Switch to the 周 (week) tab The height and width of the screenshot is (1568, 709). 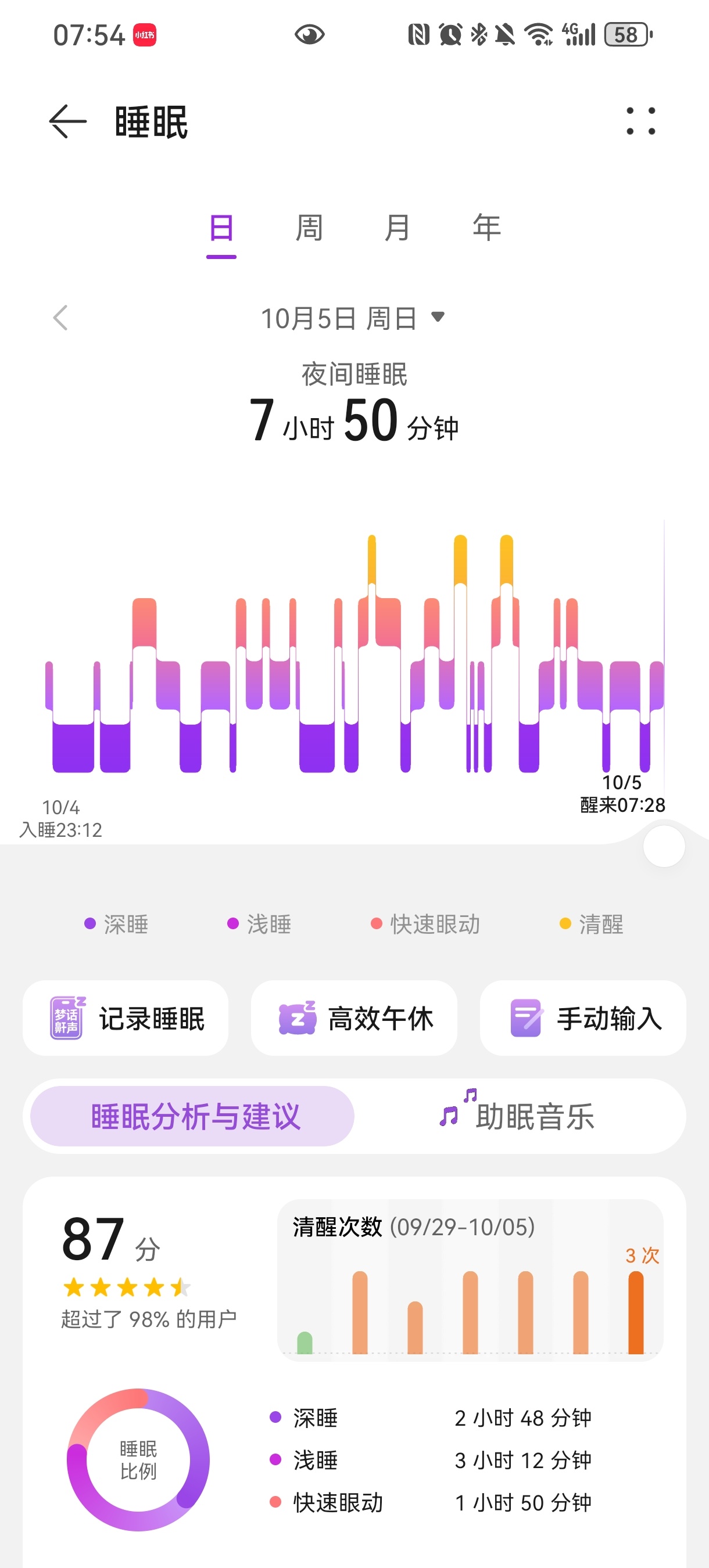click(309, 228)
